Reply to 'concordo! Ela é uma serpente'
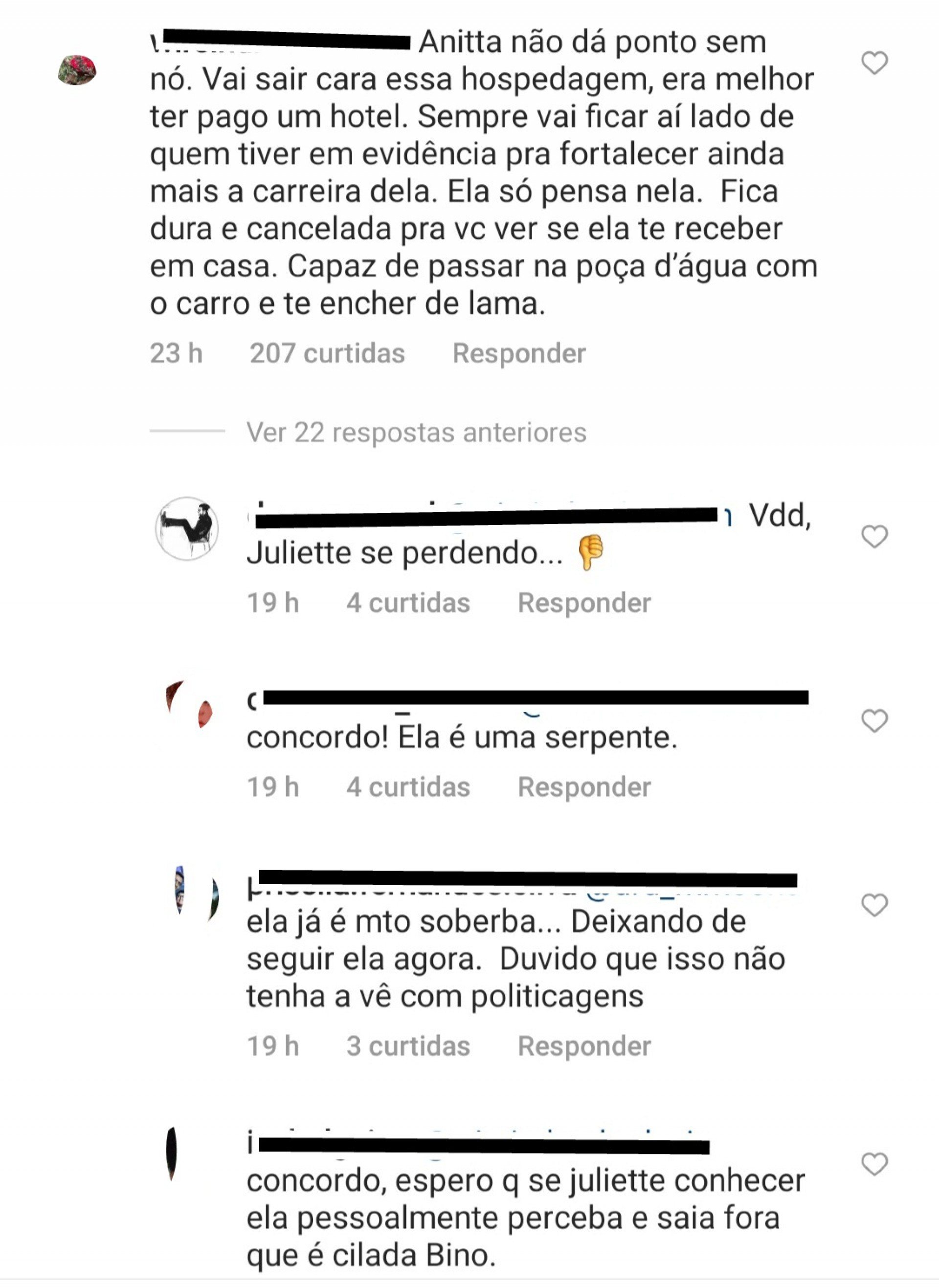The image size is (939, 1288). pos(584,787)
